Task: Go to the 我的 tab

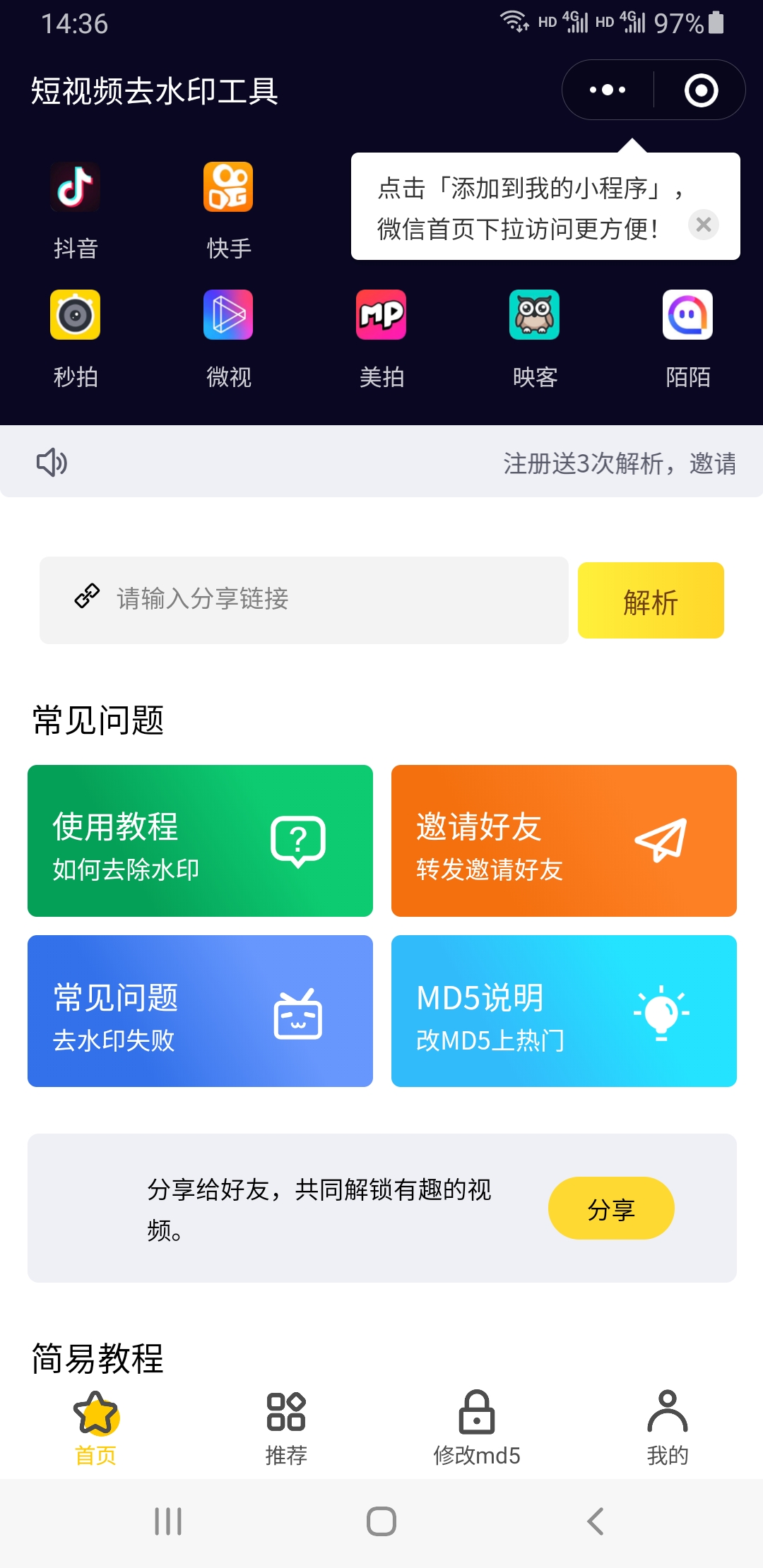Action: [x=668, y=1428]
